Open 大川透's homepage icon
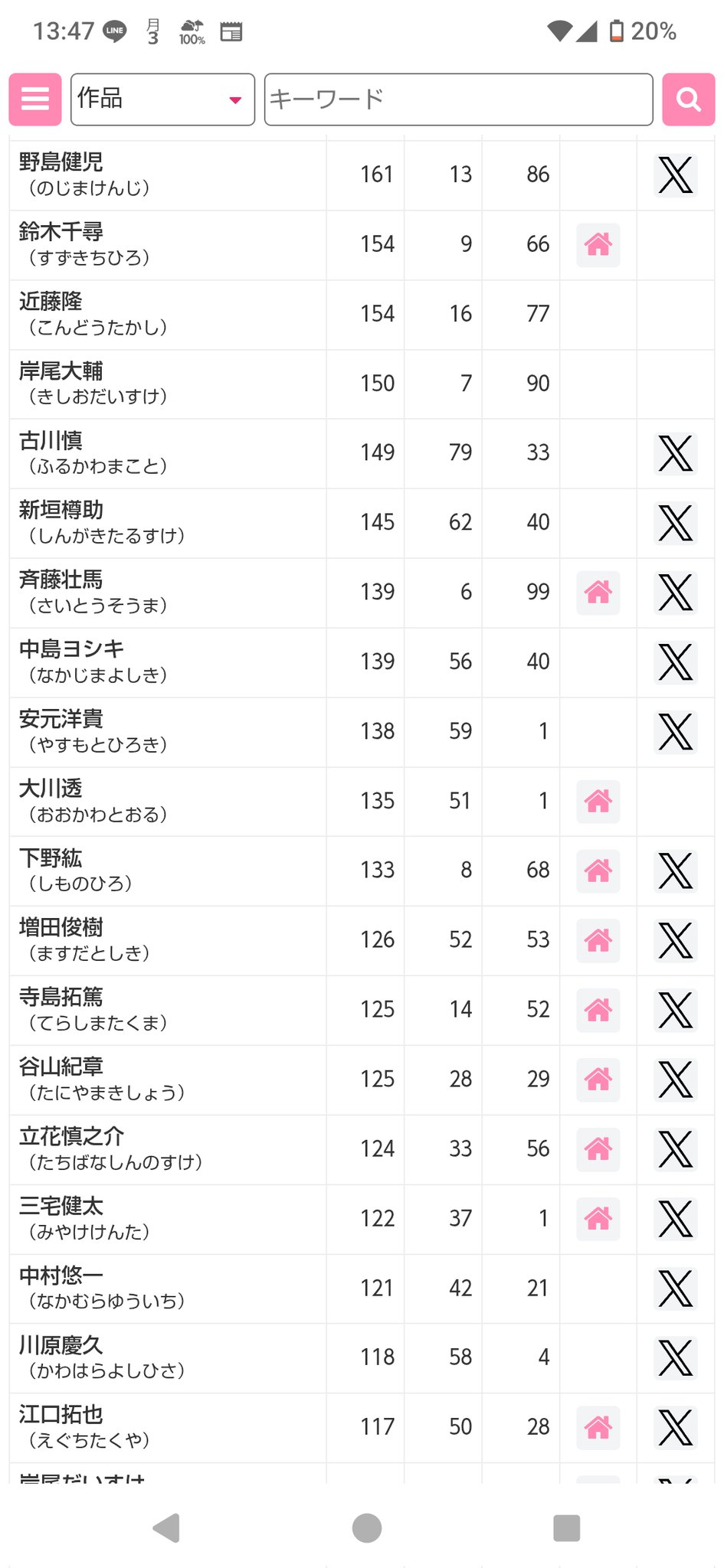The image size is (724, 1568). (598, 802)
